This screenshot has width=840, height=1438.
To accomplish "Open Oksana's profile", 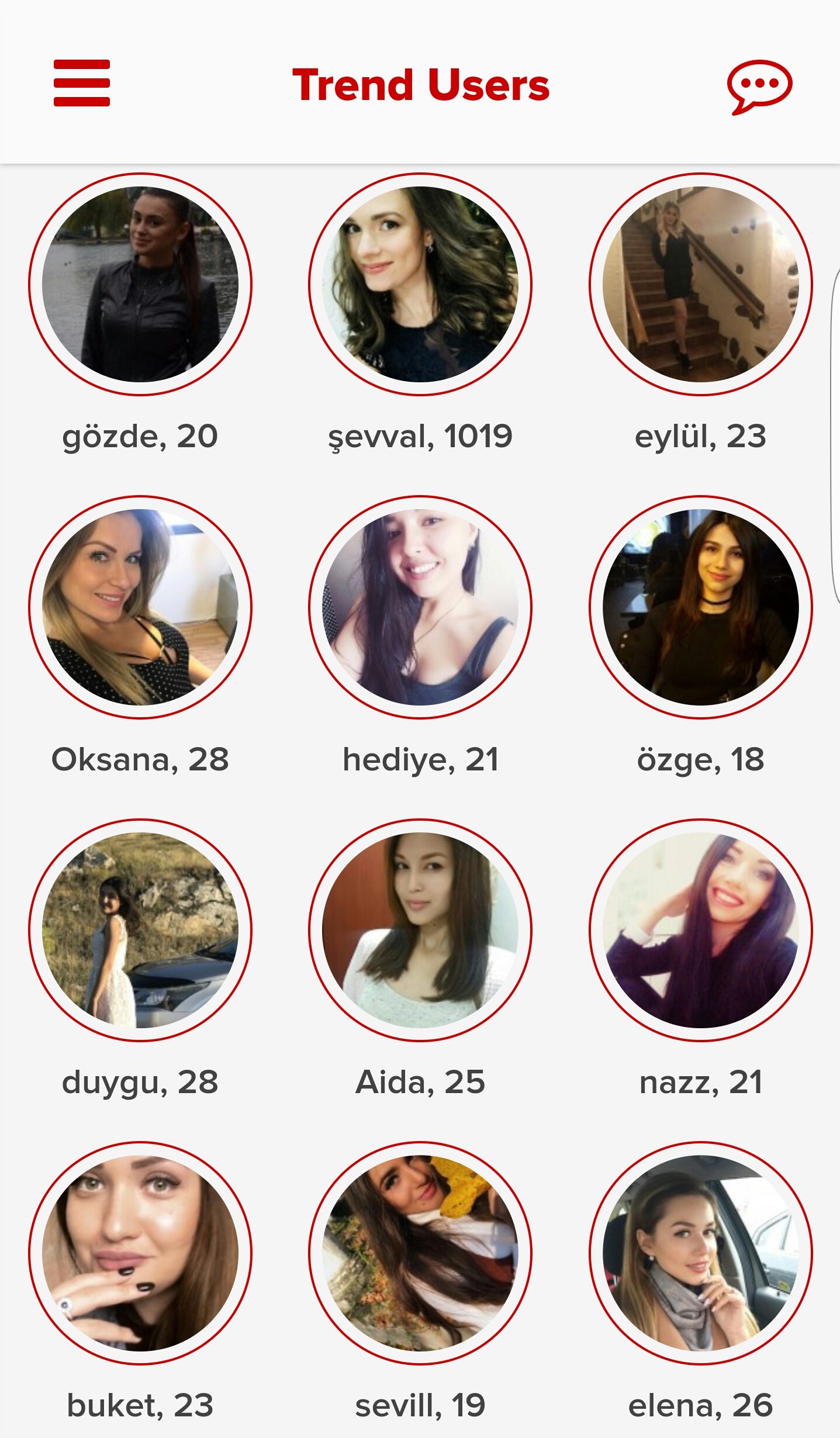I will pyautogui.click(x=140, y=607).
